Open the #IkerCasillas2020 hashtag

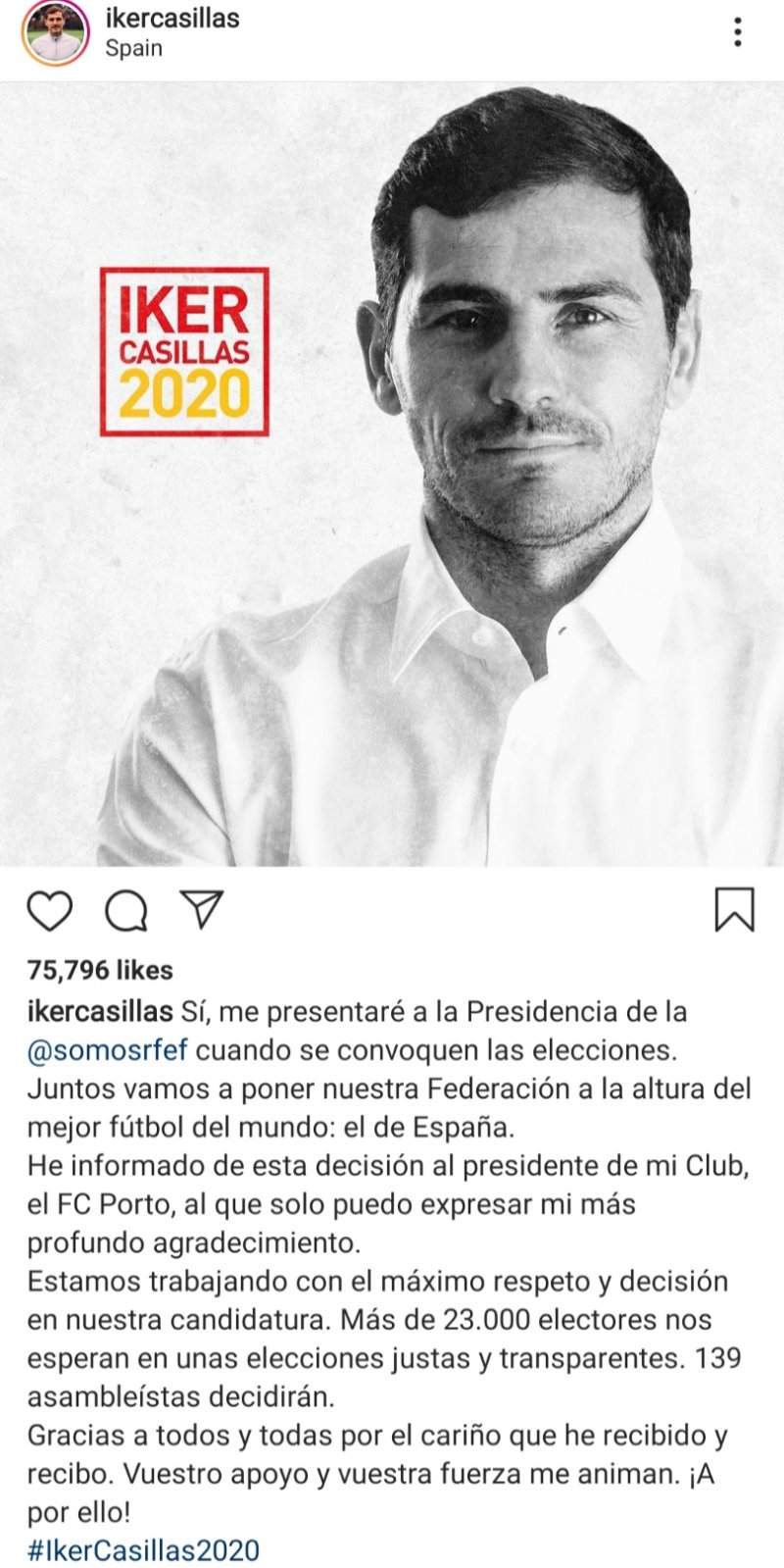144,1550
